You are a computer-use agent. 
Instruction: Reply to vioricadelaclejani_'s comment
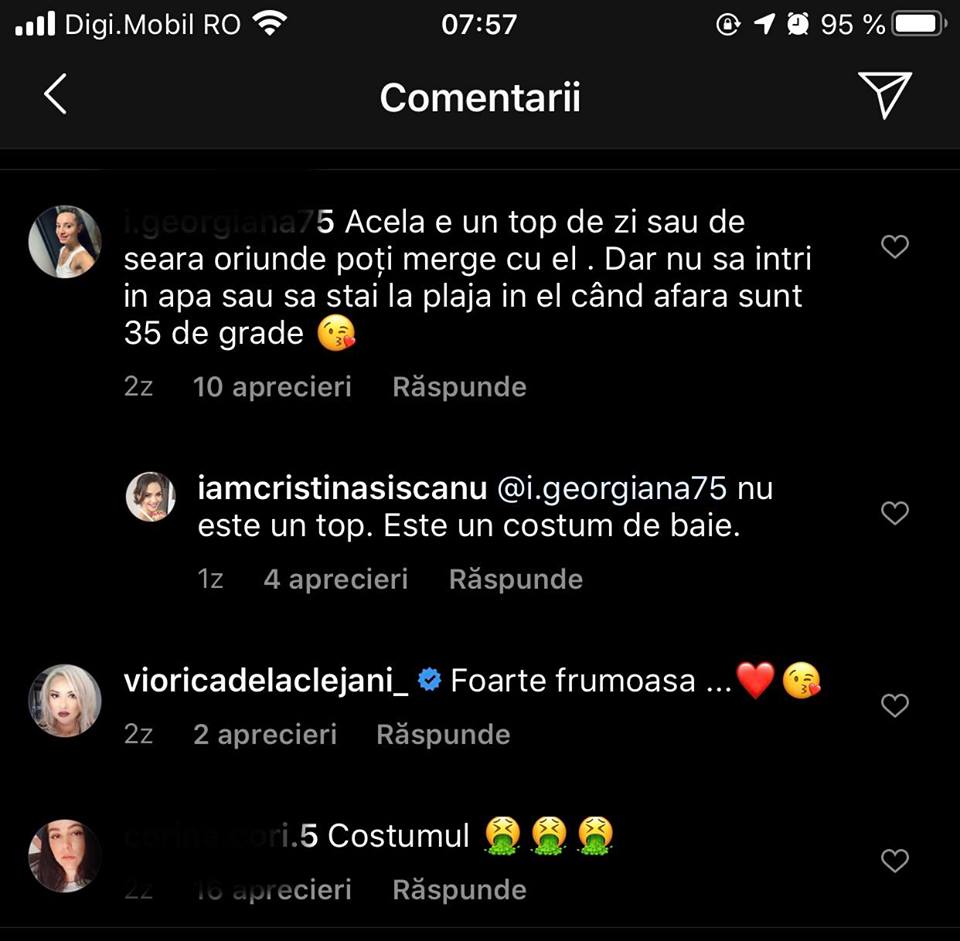(x=443, y=735)
